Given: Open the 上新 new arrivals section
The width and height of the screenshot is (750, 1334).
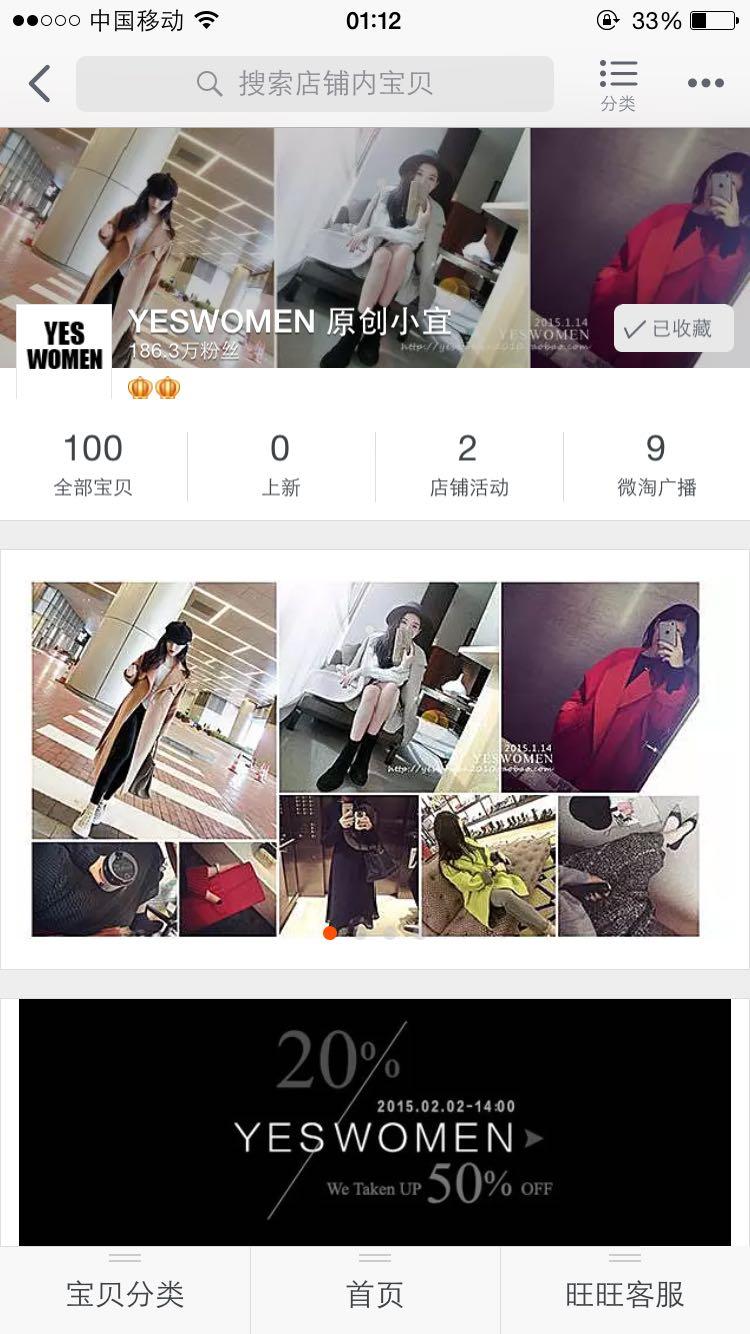Looking at the screenshot, I should (280, 465).
